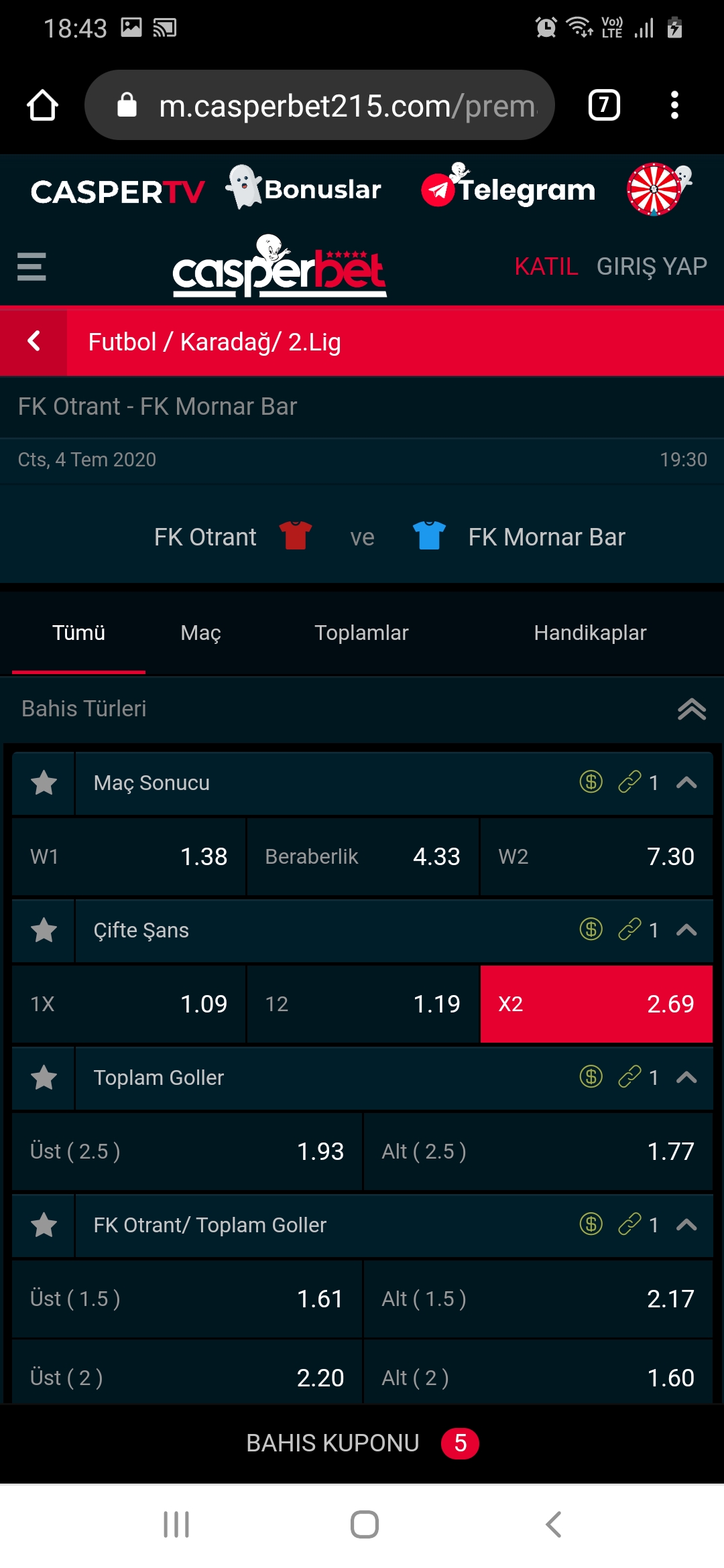Open the Telegram channel link

(509, 188)
